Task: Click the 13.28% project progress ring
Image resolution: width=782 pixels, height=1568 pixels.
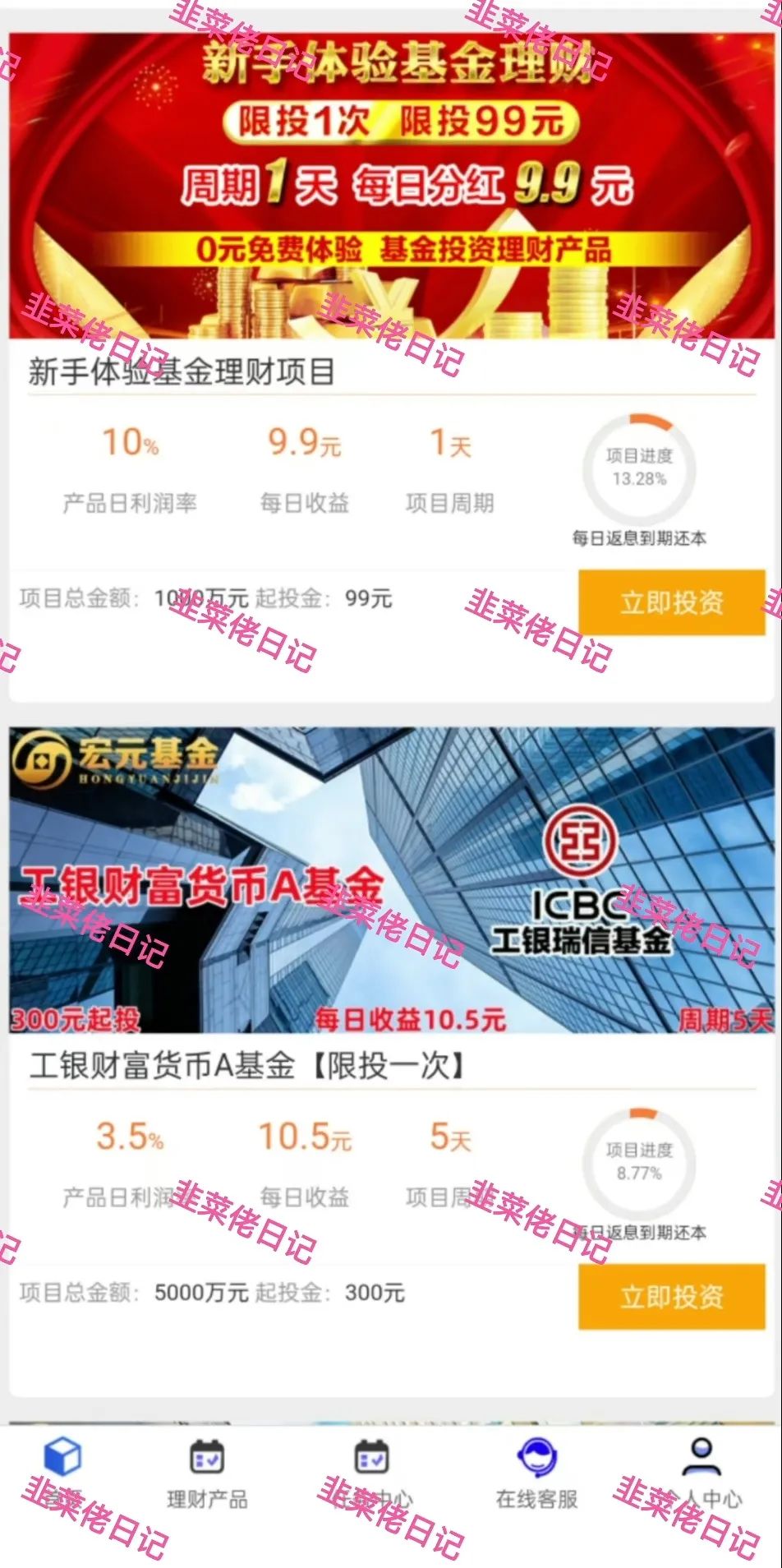Action: (640, 468)
